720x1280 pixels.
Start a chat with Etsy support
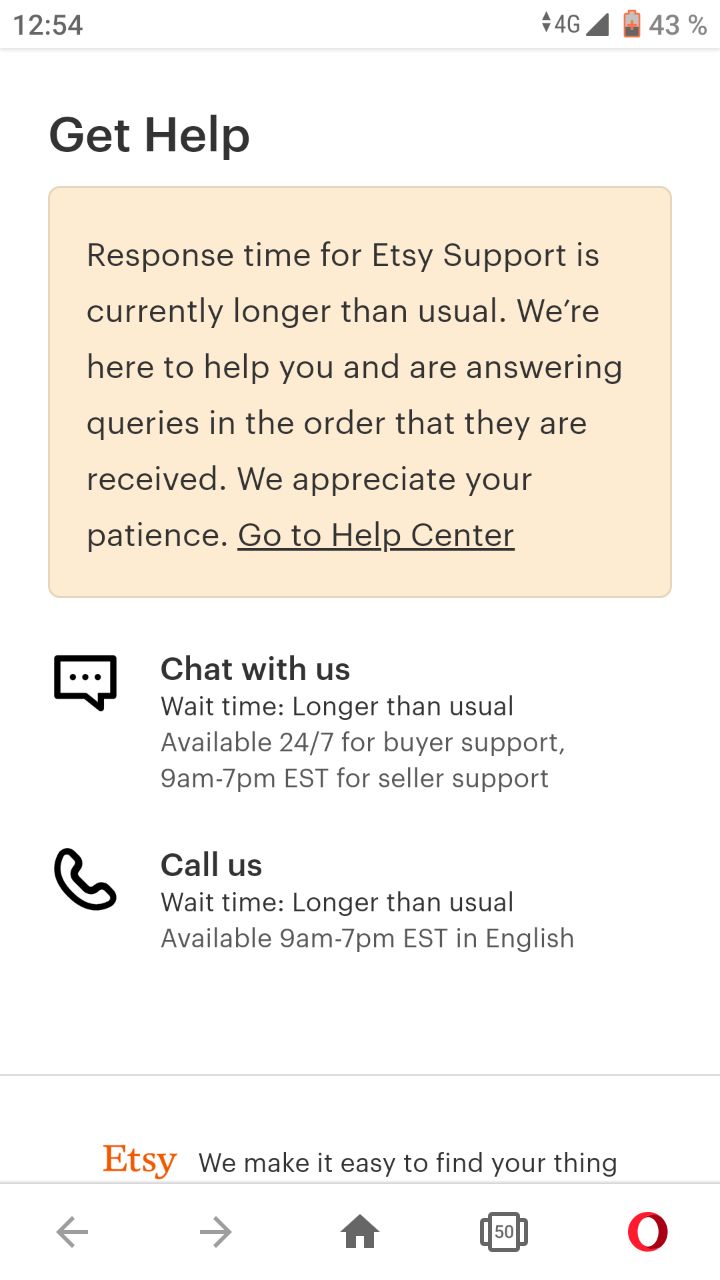pyautogui.click(x=255, y=669)
